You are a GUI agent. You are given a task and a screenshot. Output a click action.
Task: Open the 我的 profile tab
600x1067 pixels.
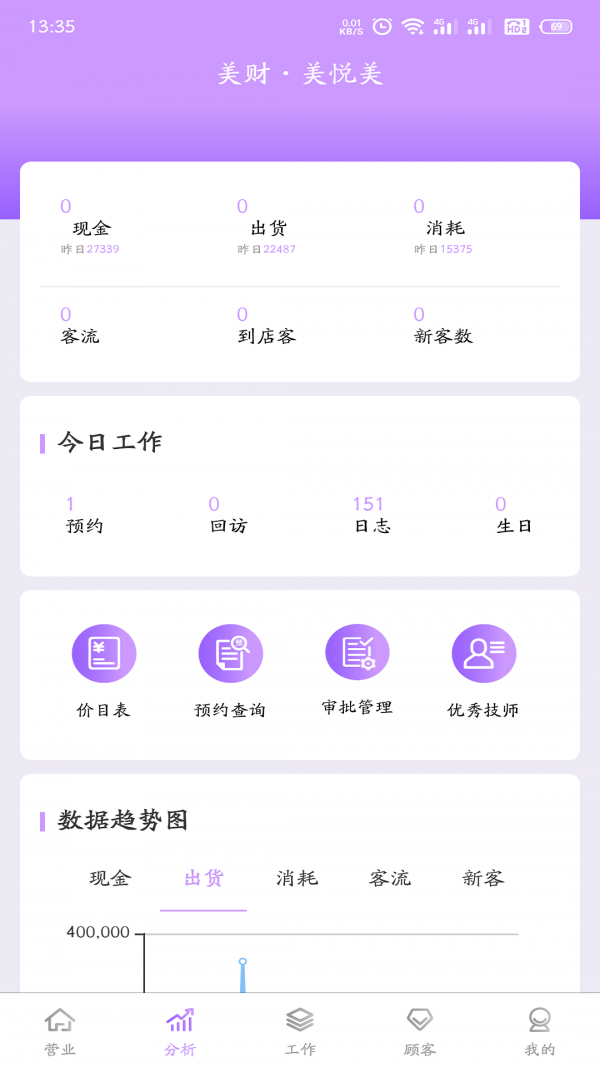point(540,1031)
